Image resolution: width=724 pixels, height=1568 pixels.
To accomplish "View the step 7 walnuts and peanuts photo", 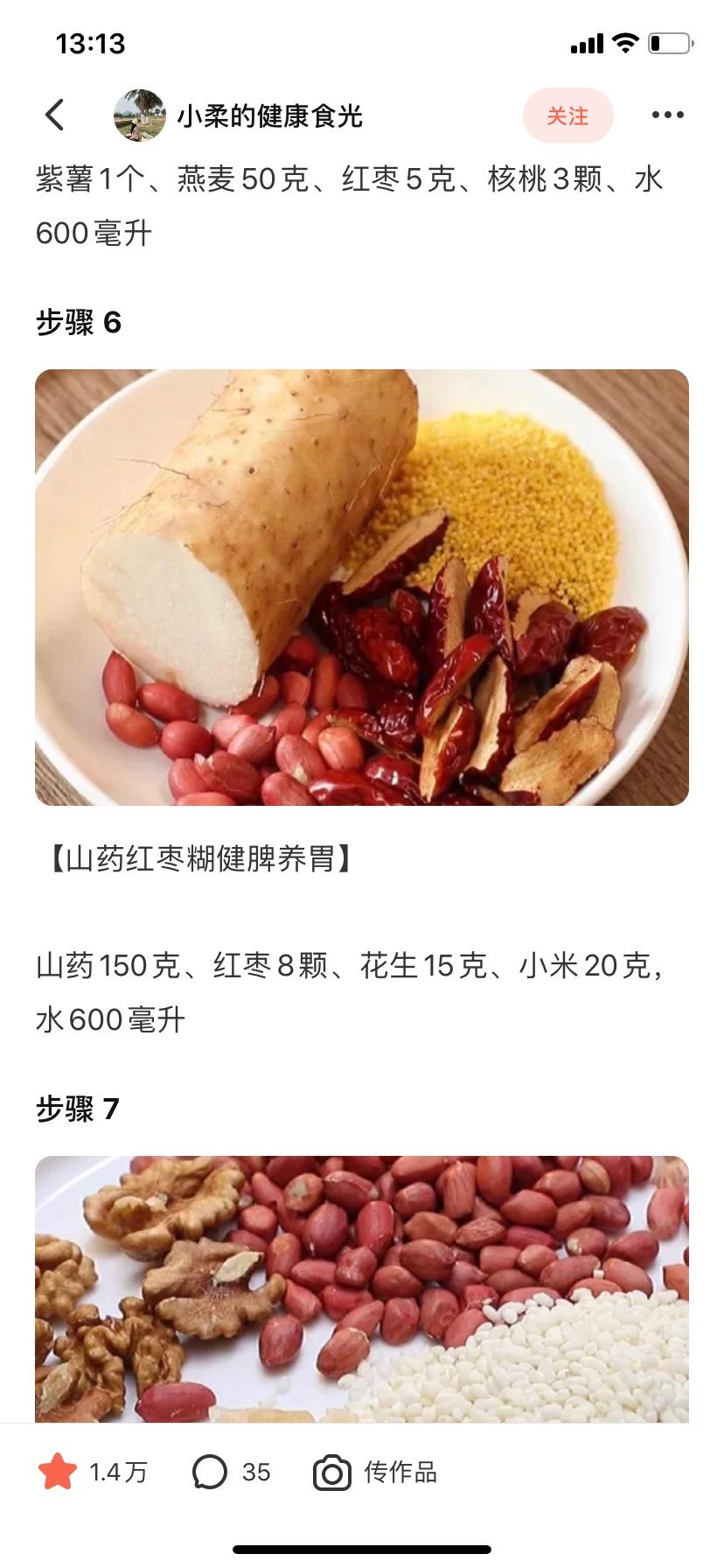I will [x=361, y=1286].
